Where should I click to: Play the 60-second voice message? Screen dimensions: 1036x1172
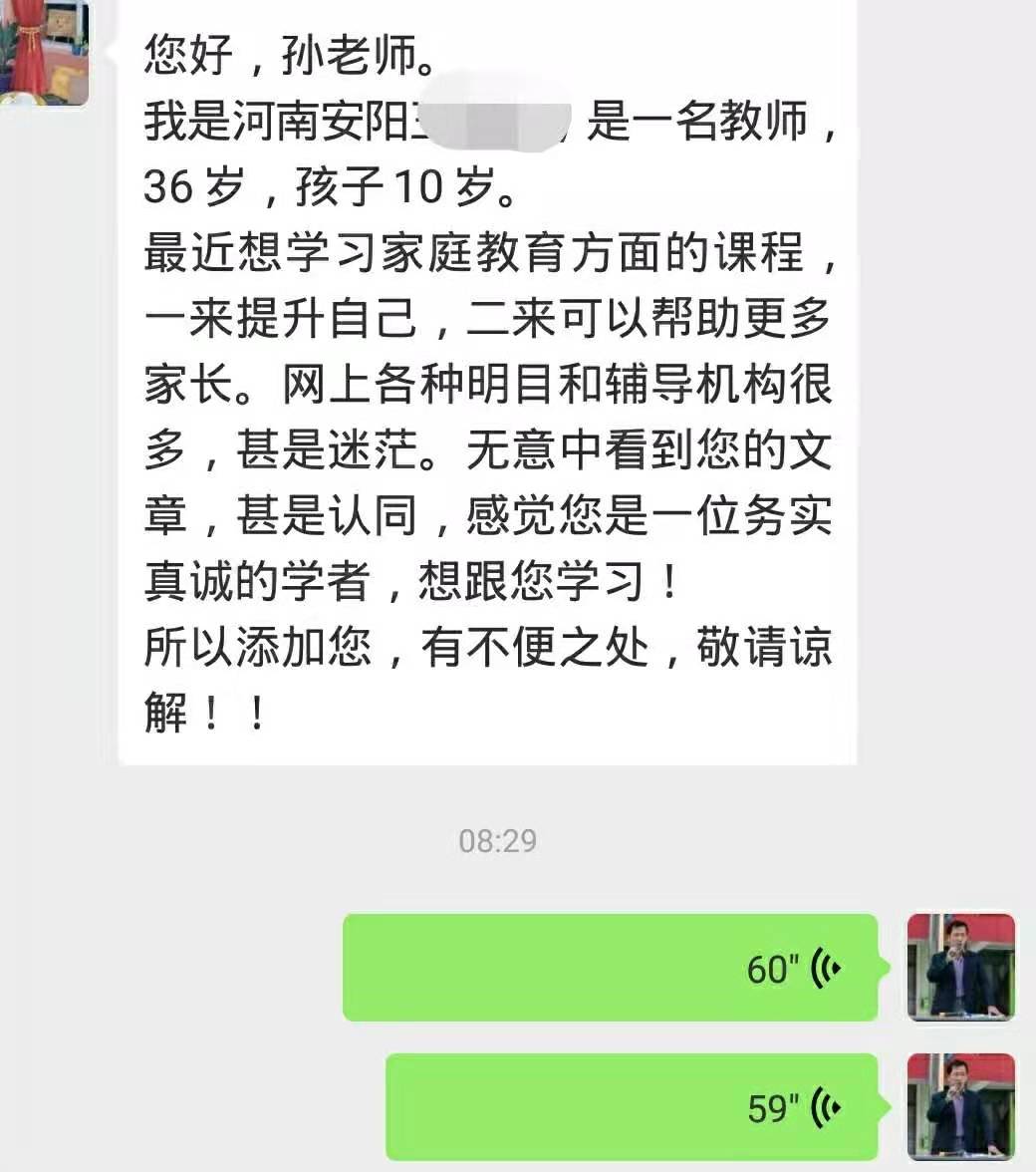tap(610, 967)
